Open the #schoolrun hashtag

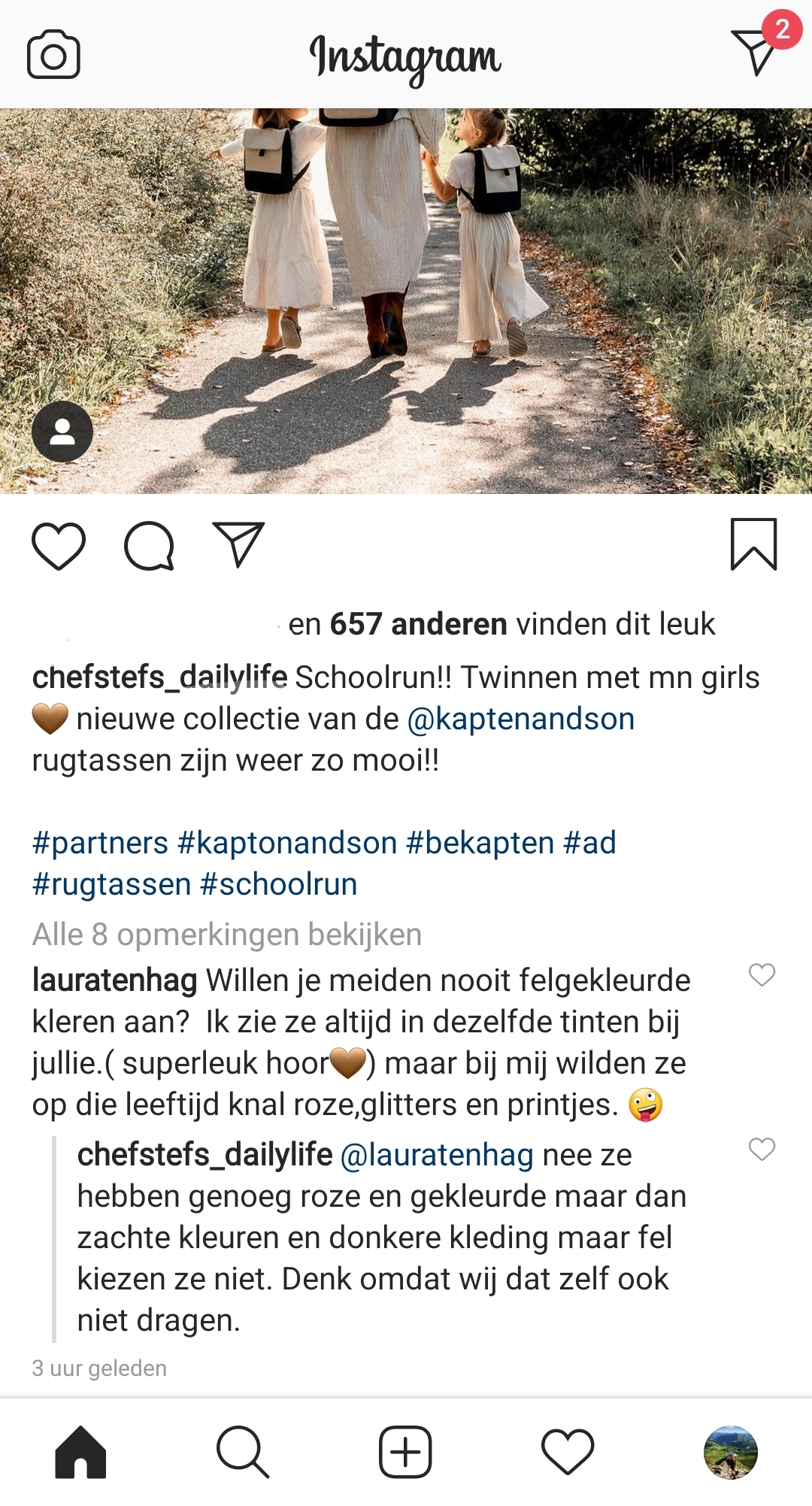click(279, 884)
